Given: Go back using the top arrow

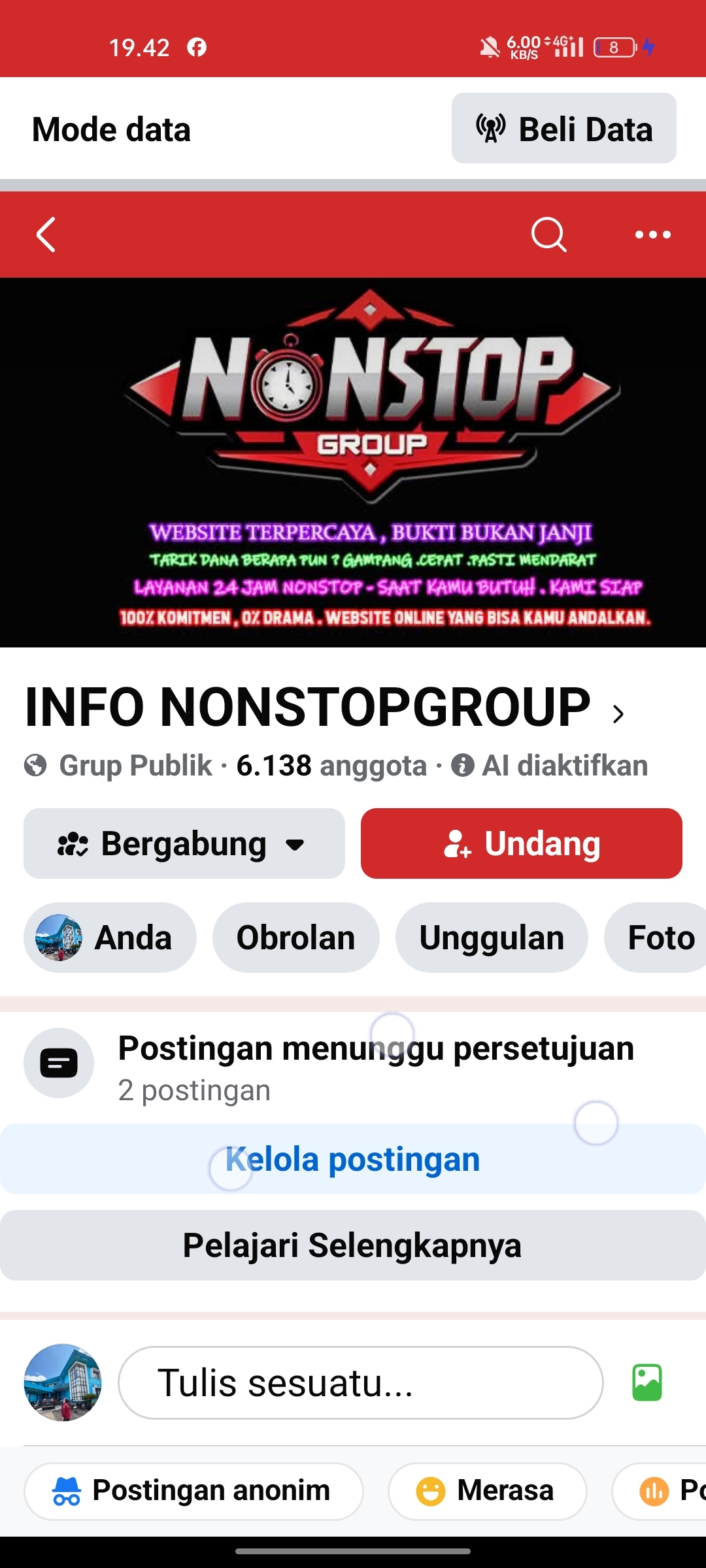Looking at the screenshot, I should pyautogui.click(x=46, y=235).
